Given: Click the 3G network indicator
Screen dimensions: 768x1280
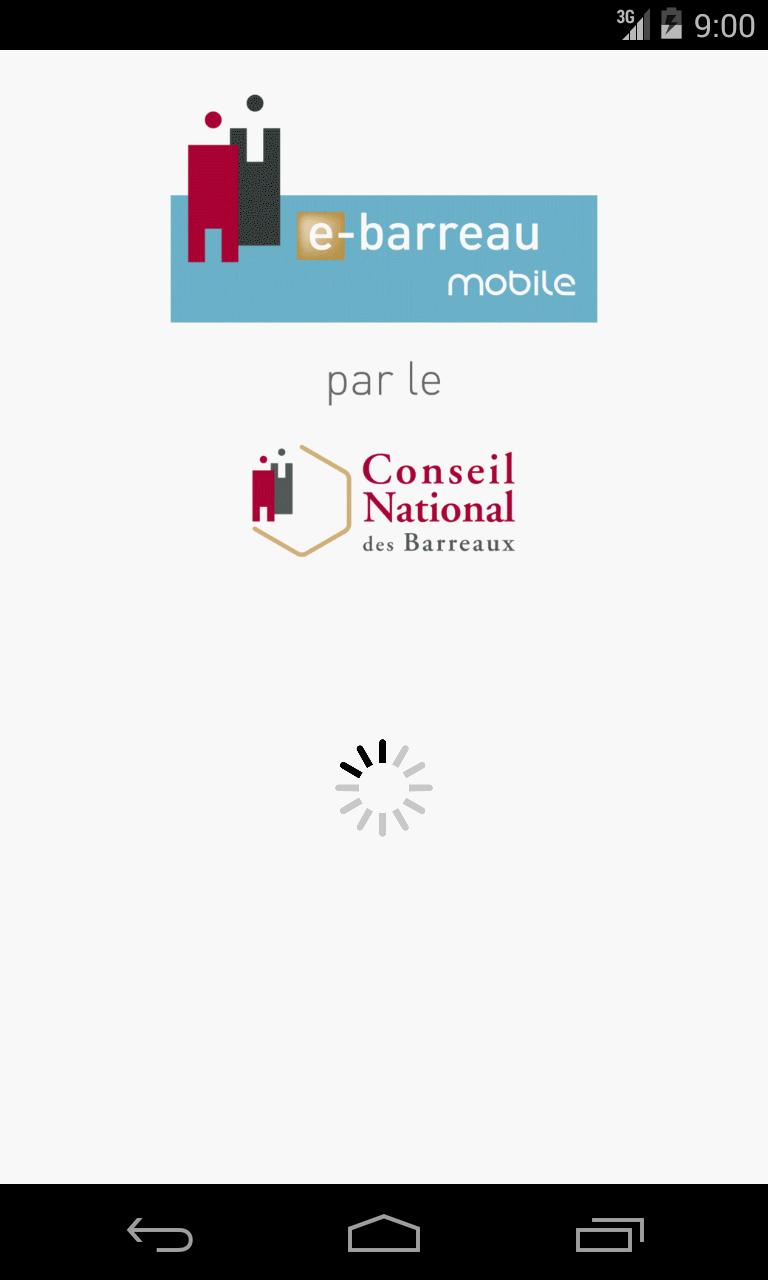Looking at the screenshot, I should pyautogui.click(x=623, y=18).
